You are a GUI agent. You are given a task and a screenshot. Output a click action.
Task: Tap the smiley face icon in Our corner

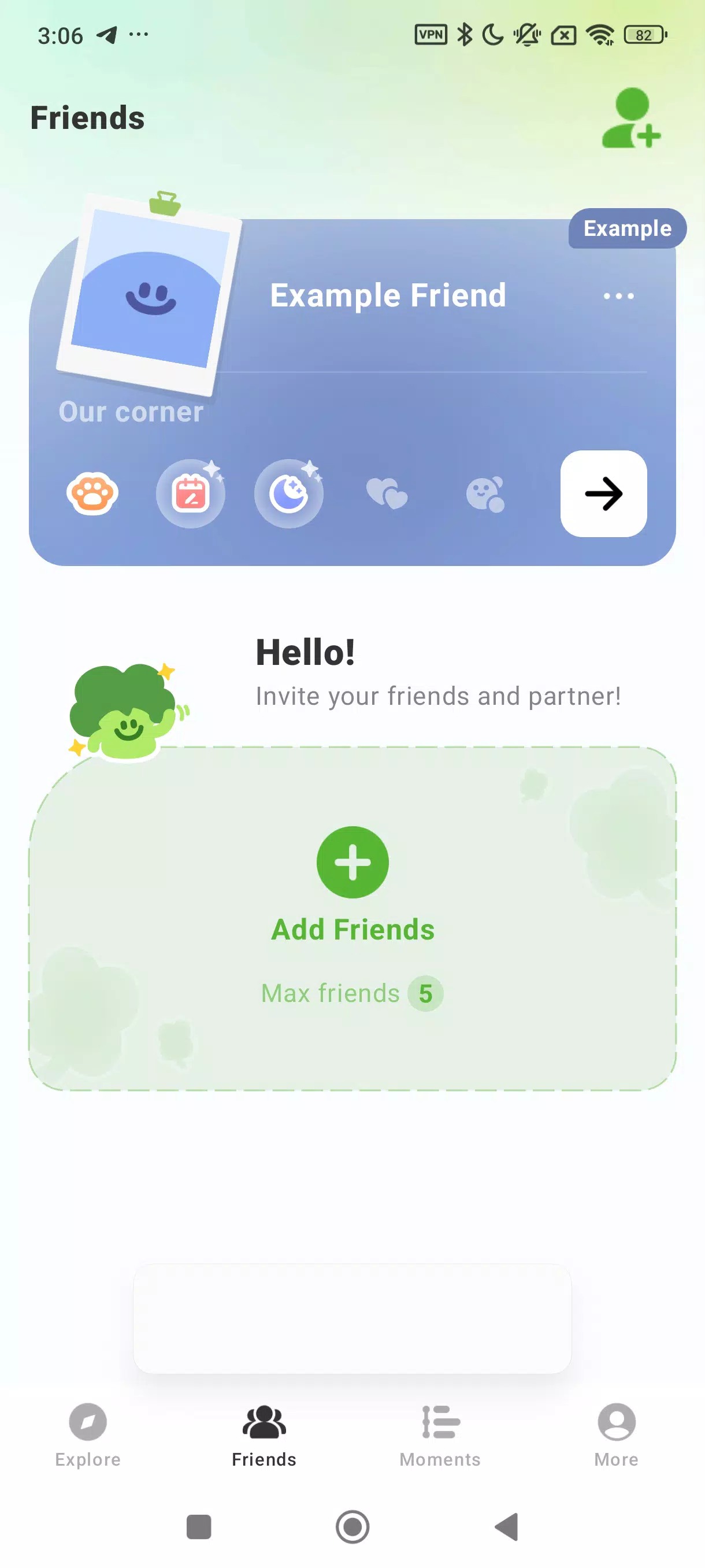(x=485, y=494)
